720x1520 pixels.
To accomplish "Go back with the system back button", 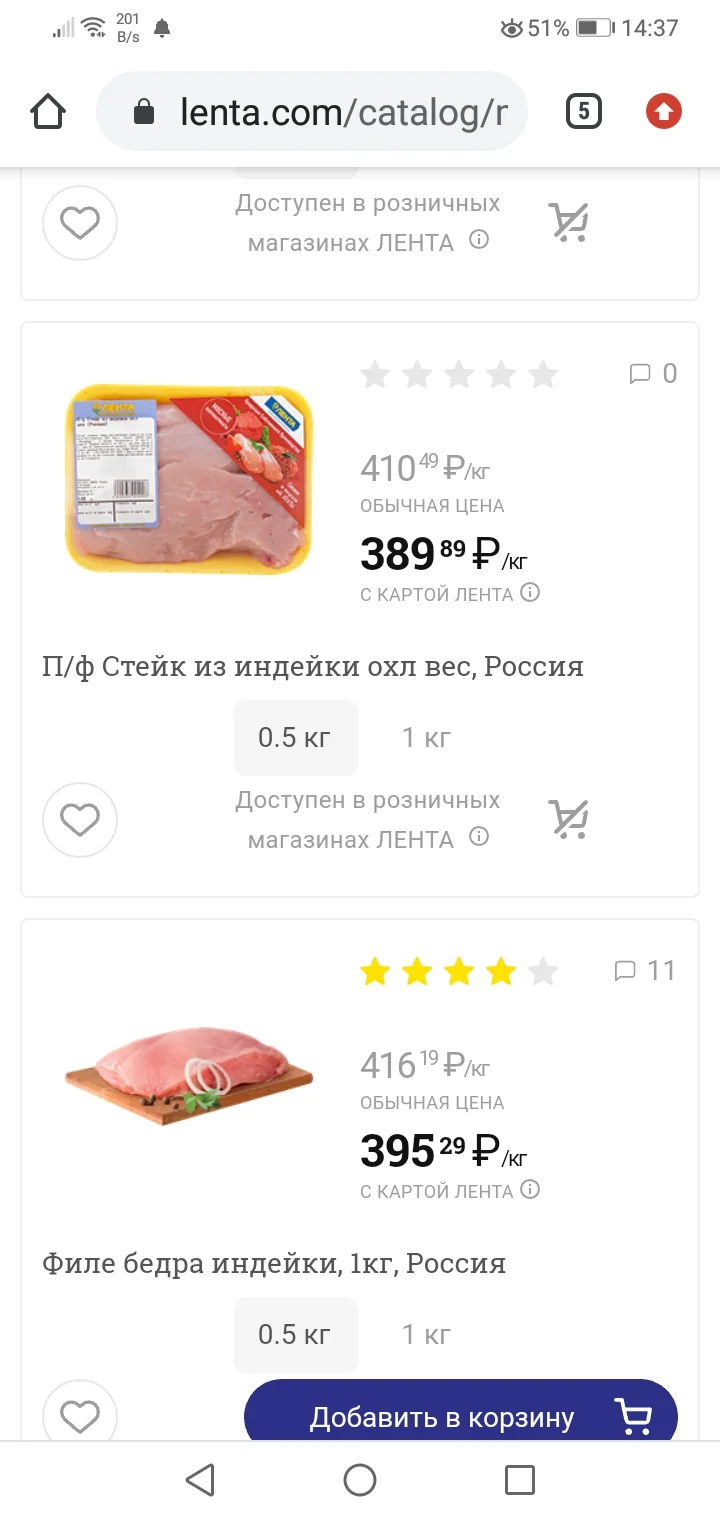I will tap(200, 1480).
